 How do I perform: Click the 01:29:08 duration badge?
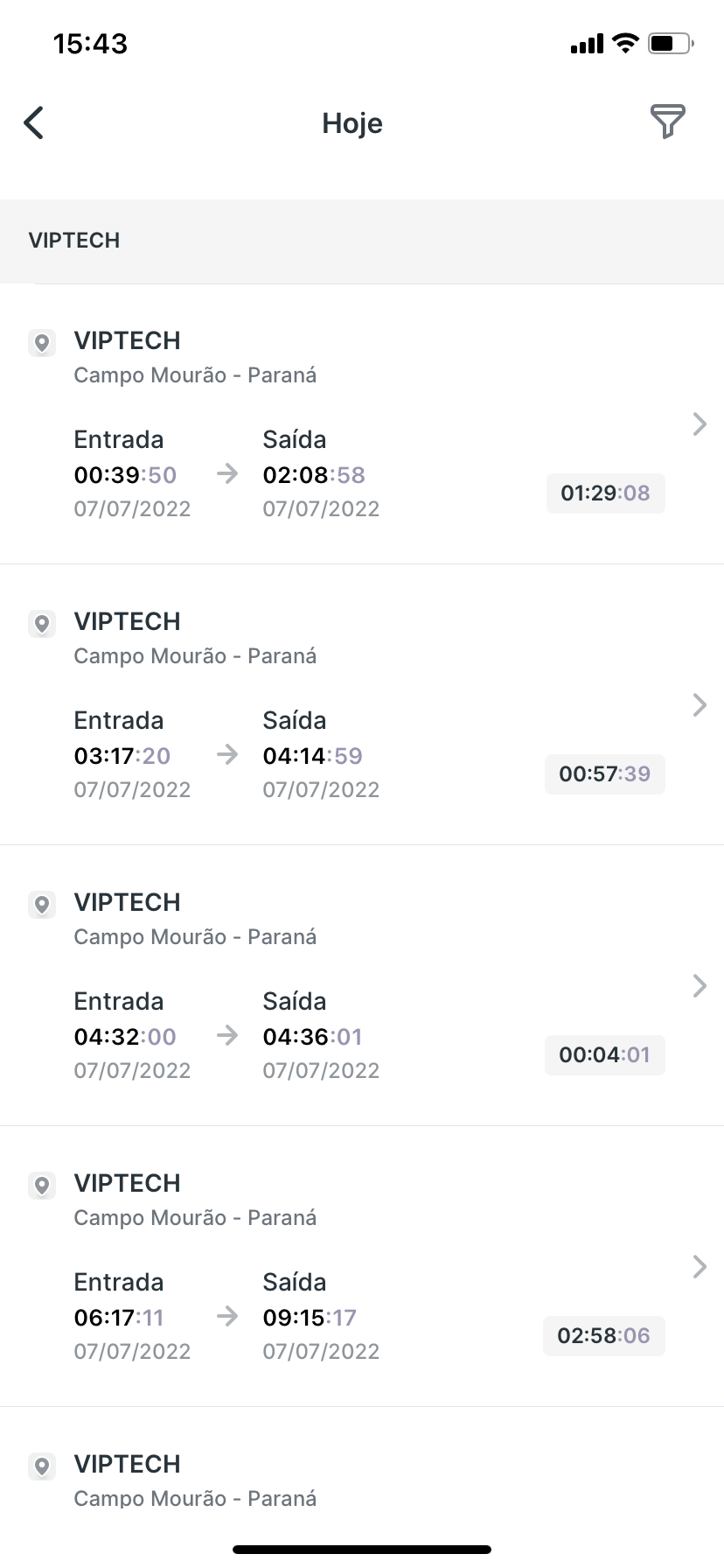pyautogui.click(x=604, y=493)
